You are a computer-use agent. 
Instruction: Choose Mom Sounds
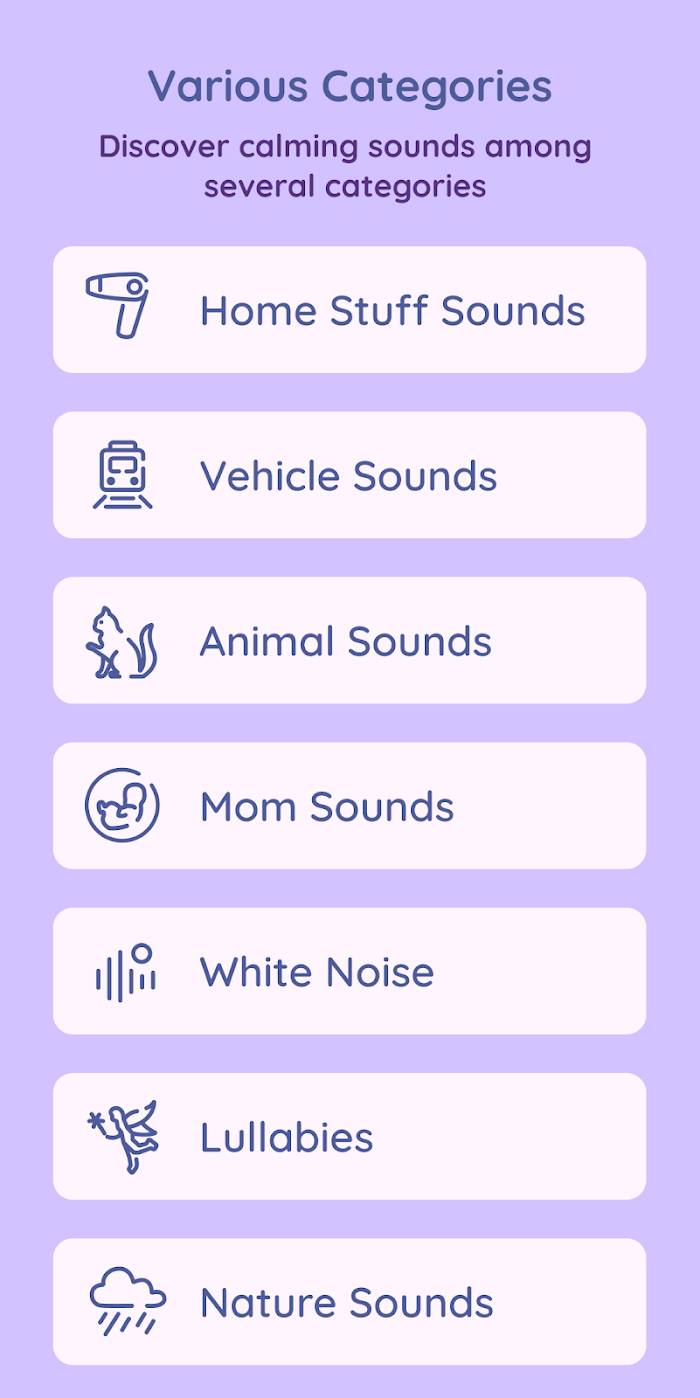(x=349, y=806)
